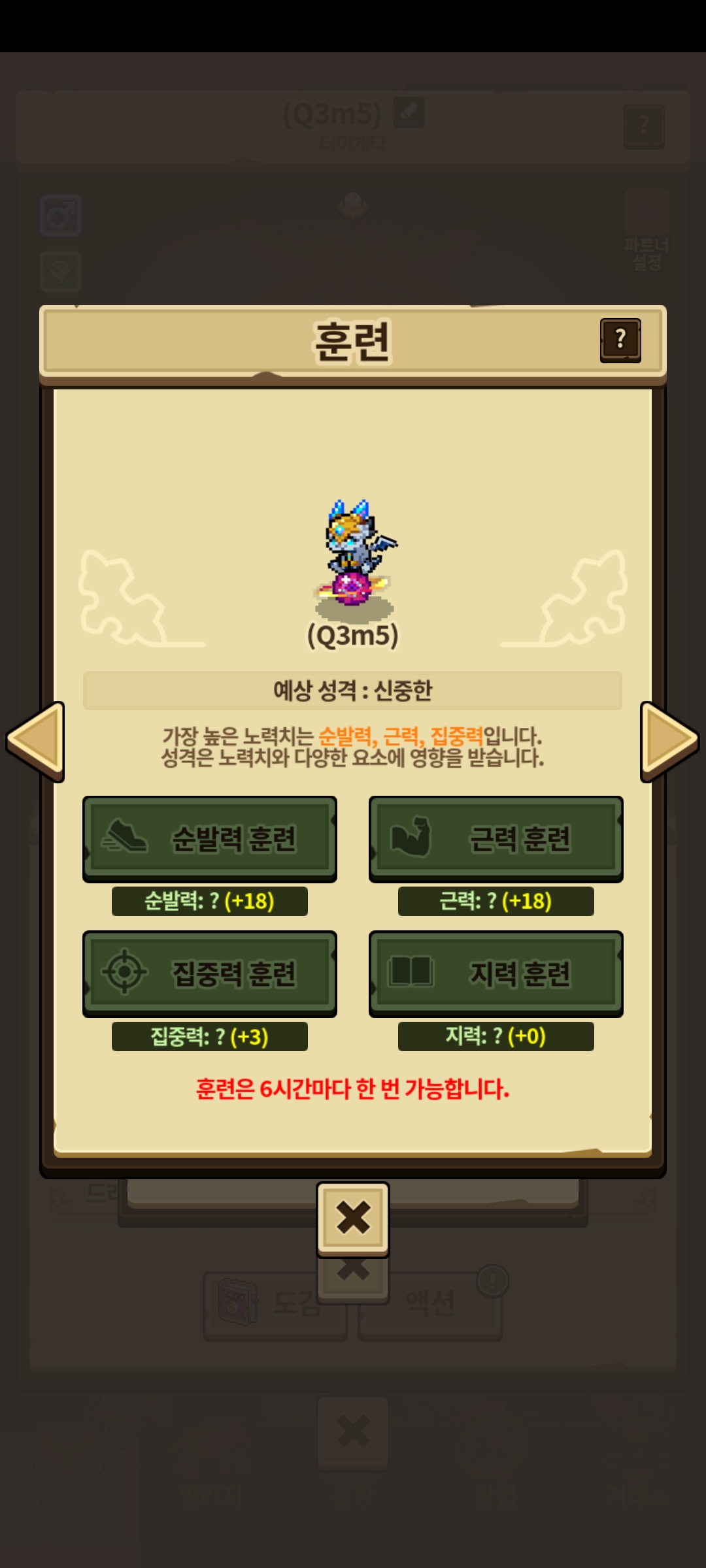Start 지력 훈련 intelligence training

pyautogui.click(x=496, y=973)
